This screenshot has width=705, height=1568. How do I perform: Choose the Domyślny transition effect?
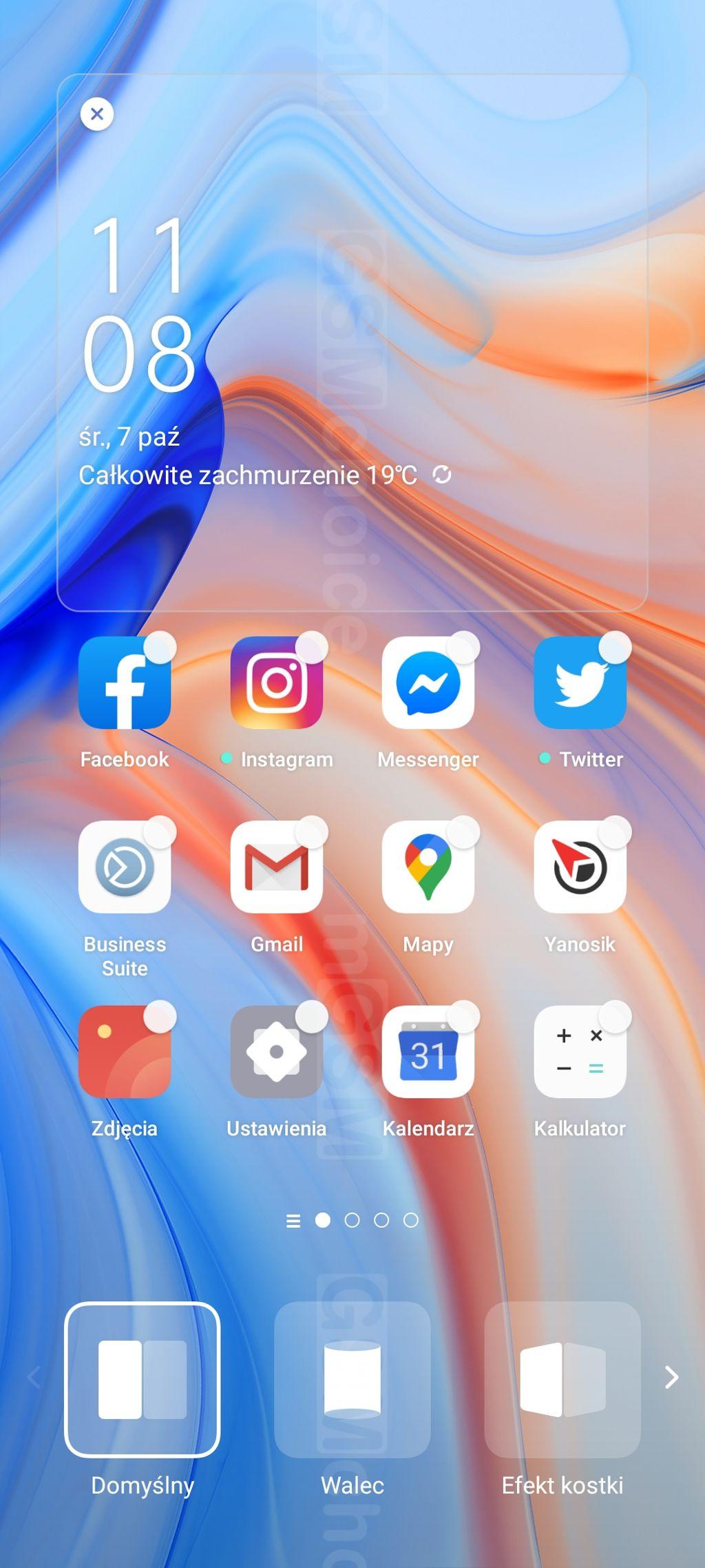coord(143,1380)
